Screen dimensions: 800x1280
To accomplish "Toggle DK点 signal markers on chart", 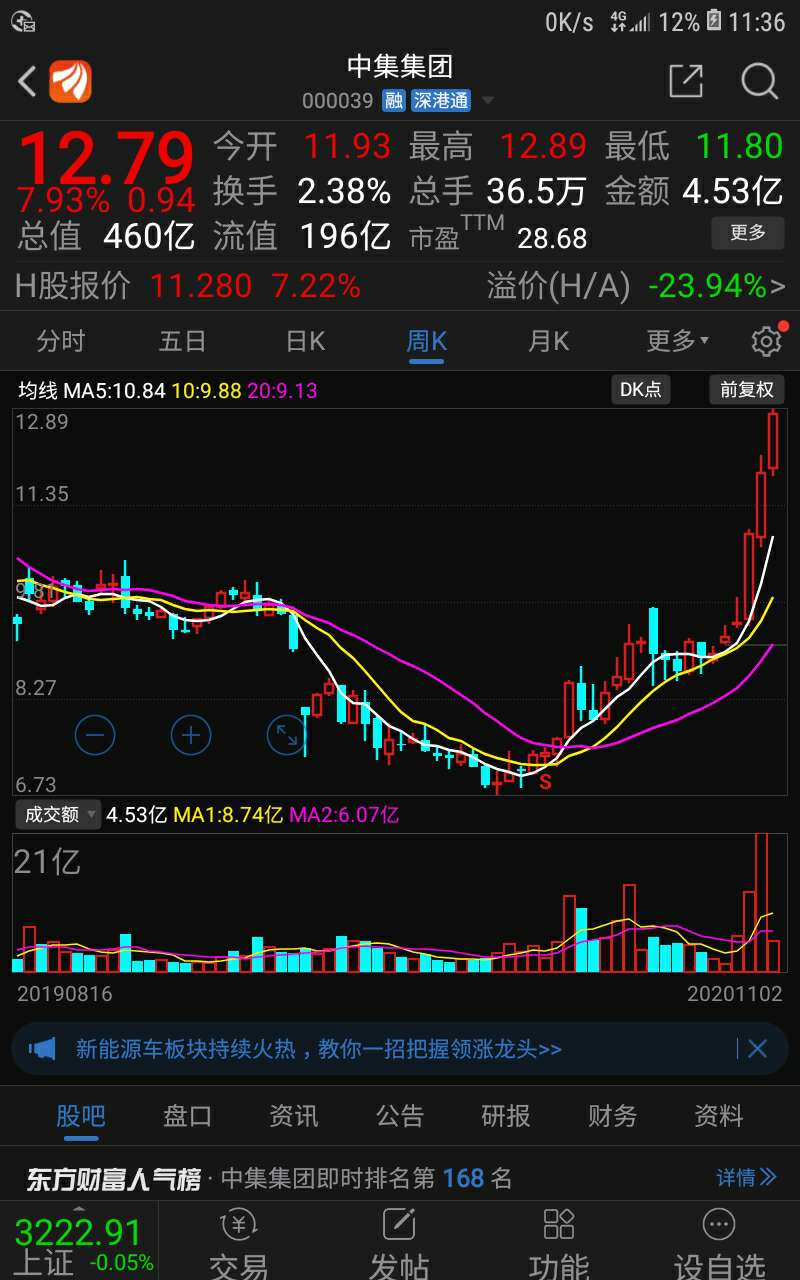I will (641, 390).
